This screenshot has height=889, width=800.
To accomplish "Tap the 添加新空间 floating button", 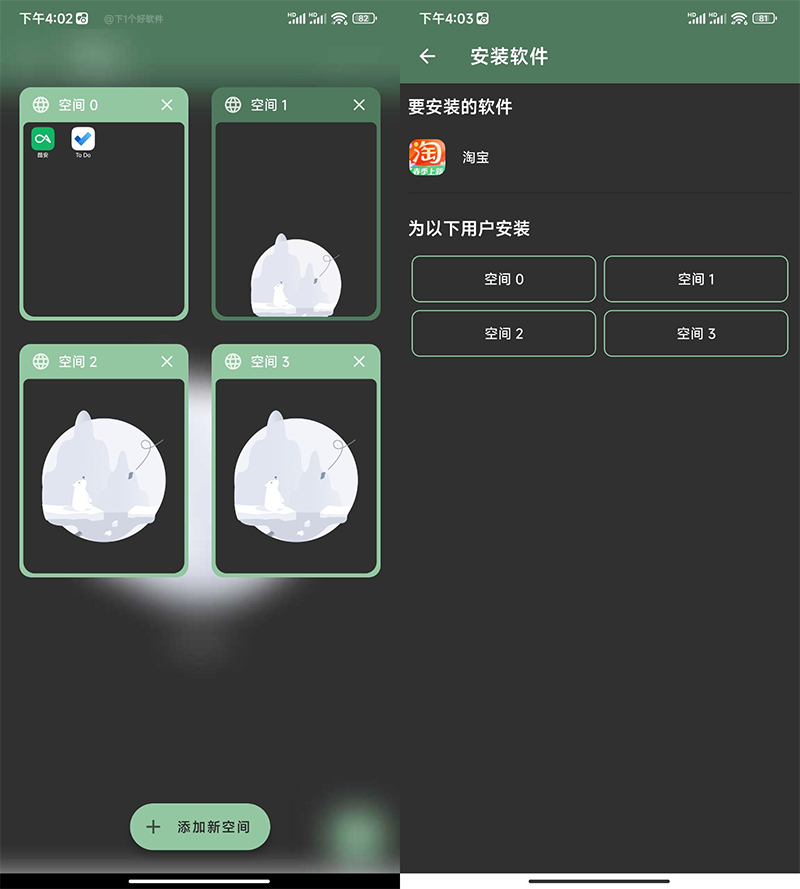I will pos(200,827).
